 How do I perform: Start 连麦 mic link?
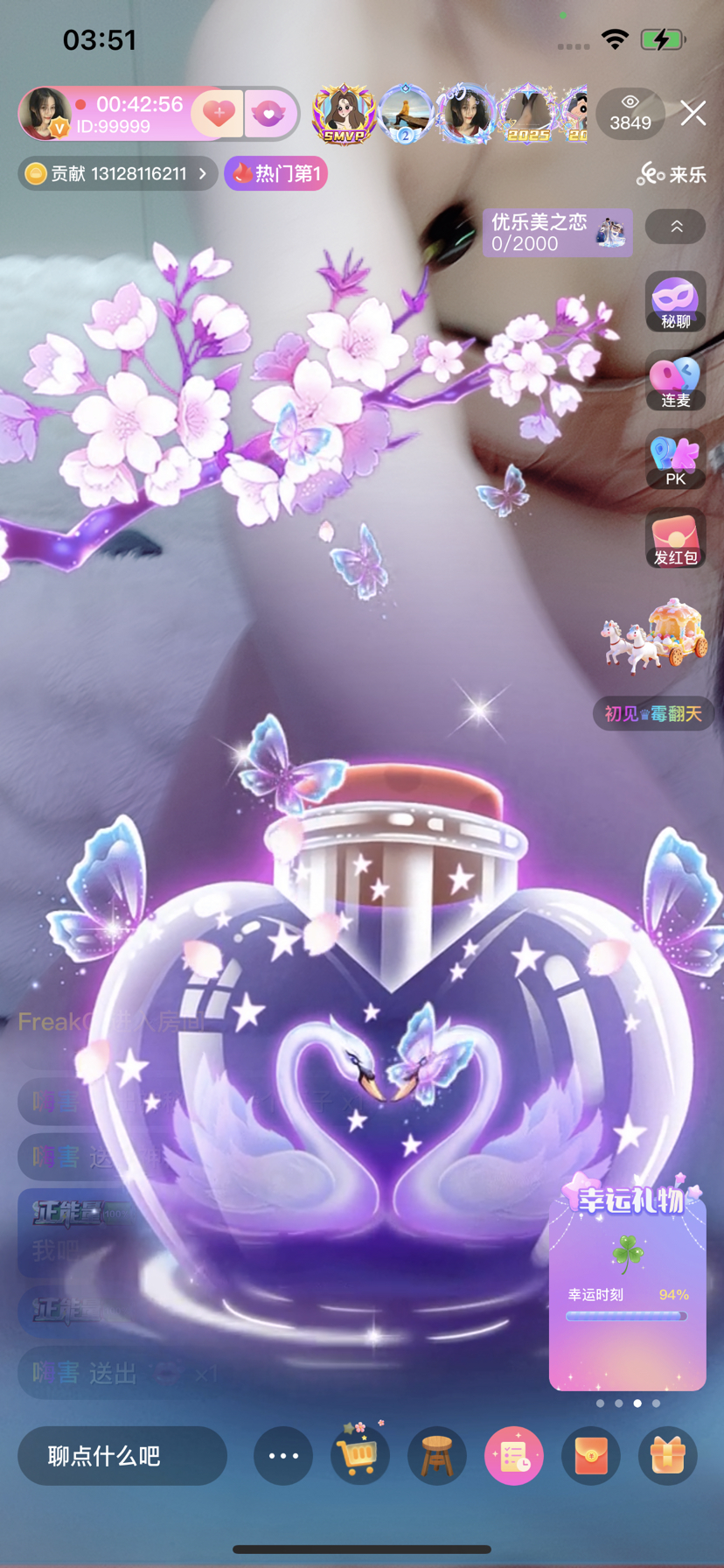[675, 381]
